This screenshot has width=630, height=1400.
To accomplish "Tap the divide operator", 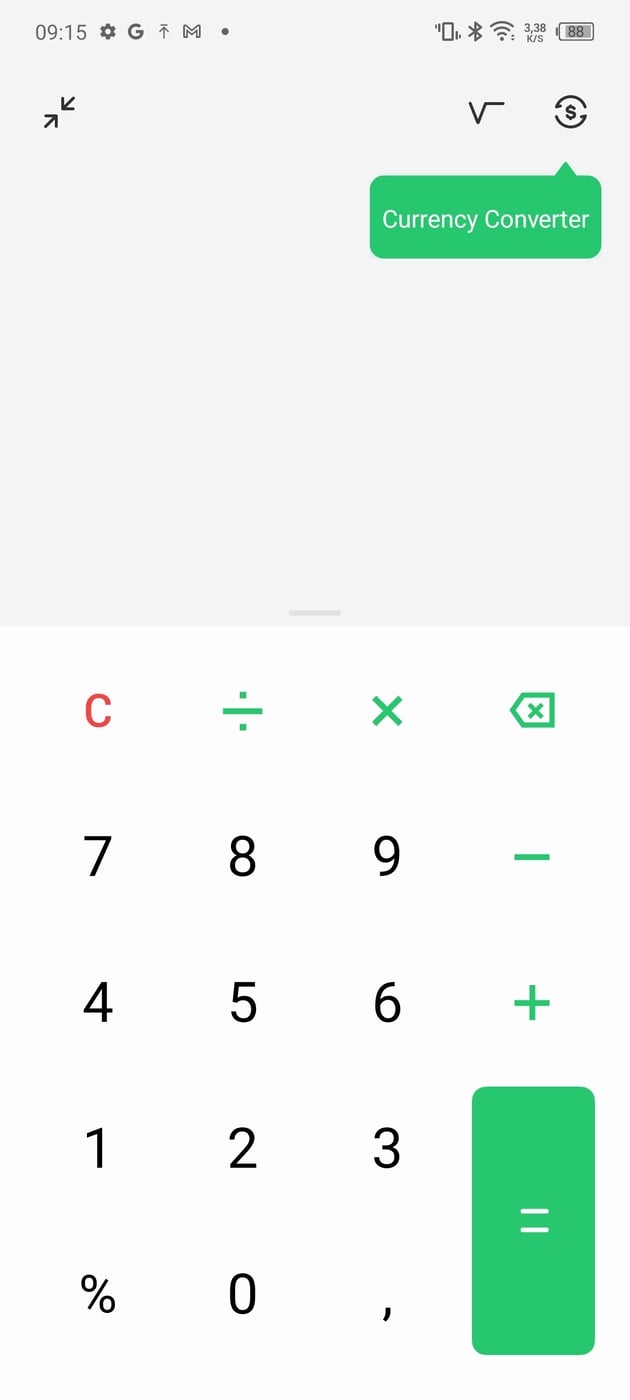I will pos(242,711).
